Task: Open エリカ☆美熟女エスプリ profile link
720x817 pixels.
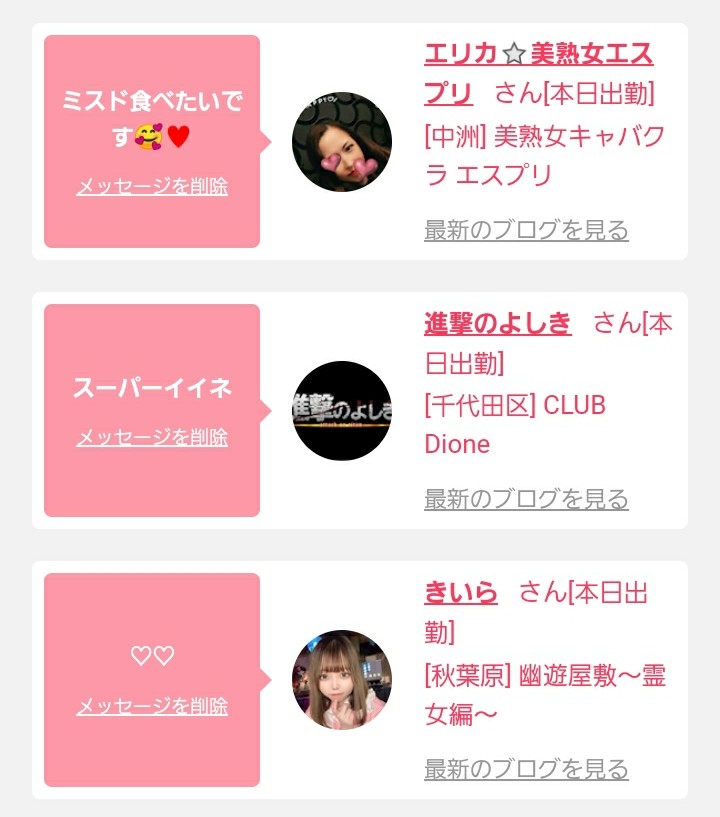Action: [538, 73]
